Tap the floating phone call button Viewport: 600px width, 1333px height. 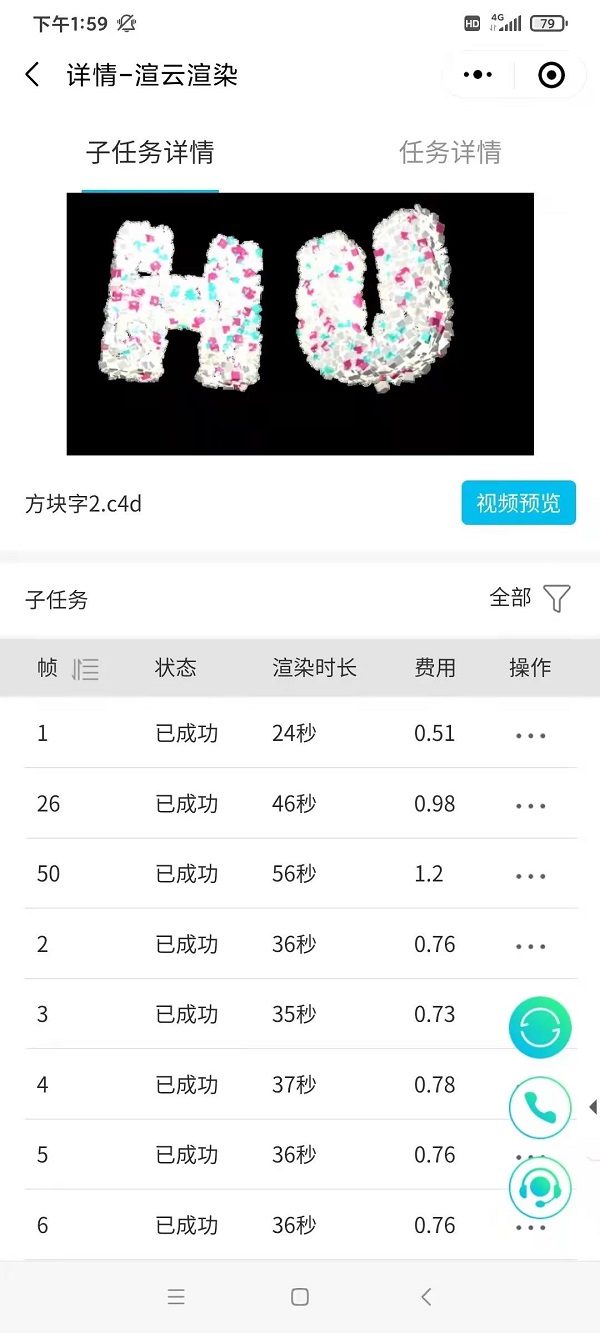pos(540,1107)
